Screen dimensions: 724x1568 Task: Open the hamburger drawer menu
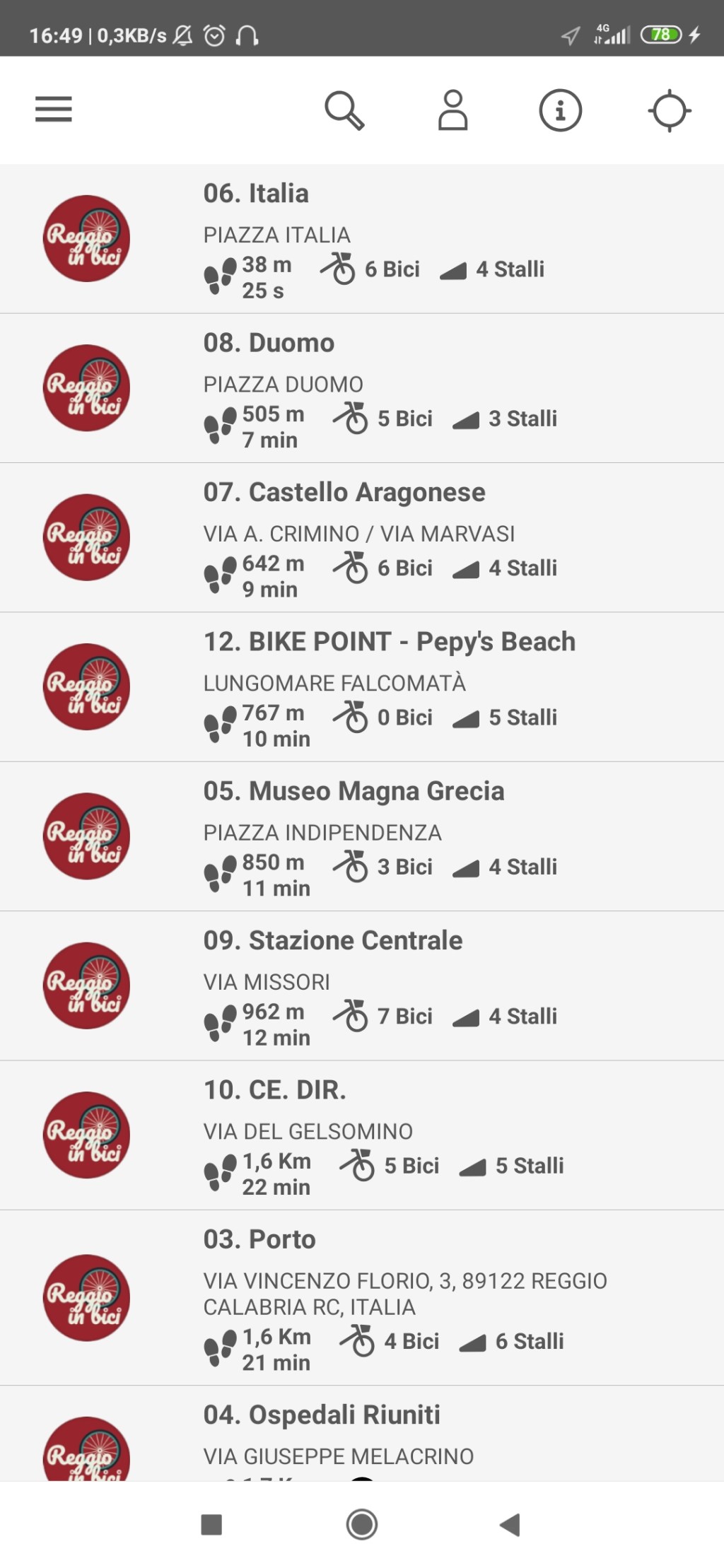click(54, 110)
